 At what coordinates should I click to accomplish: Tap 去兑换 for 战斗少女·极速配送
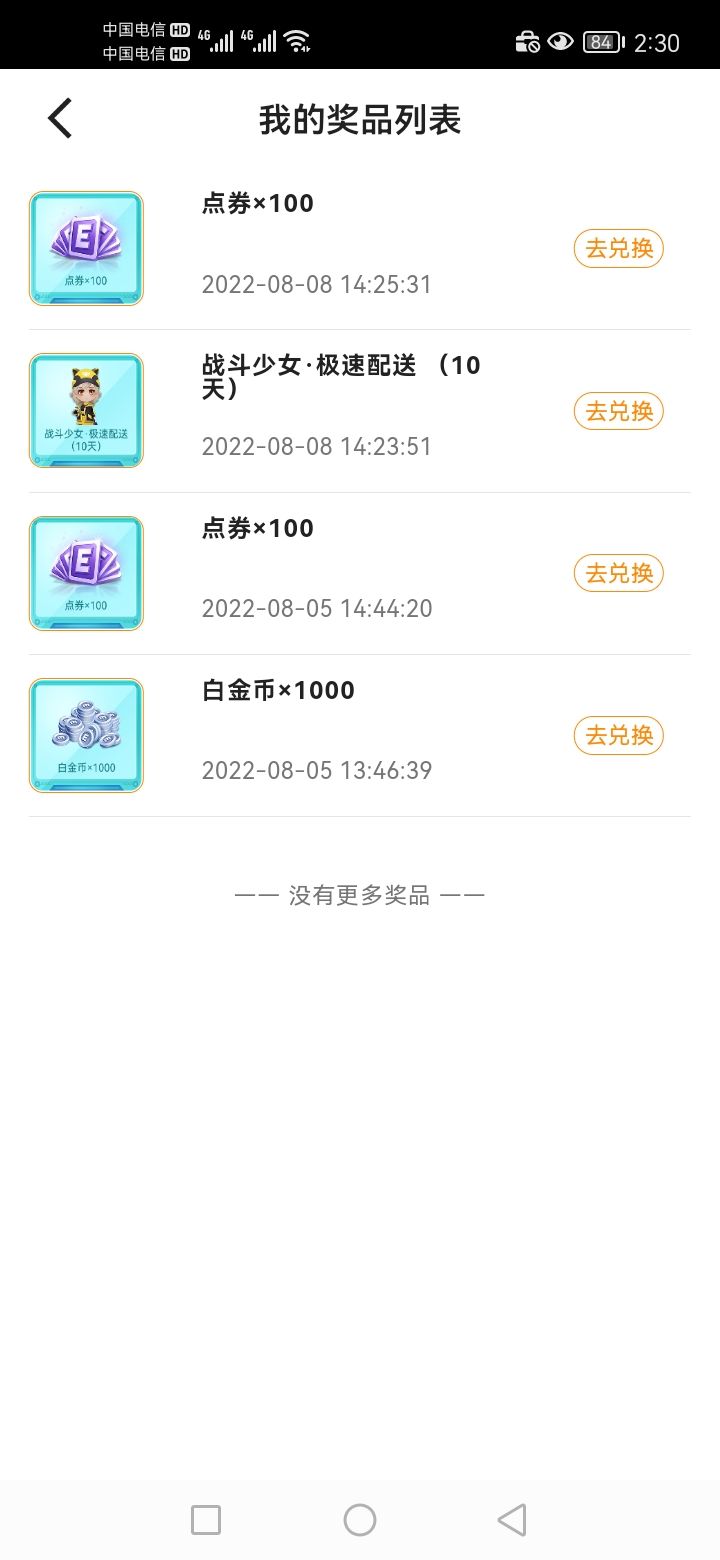tap(618, 411)
